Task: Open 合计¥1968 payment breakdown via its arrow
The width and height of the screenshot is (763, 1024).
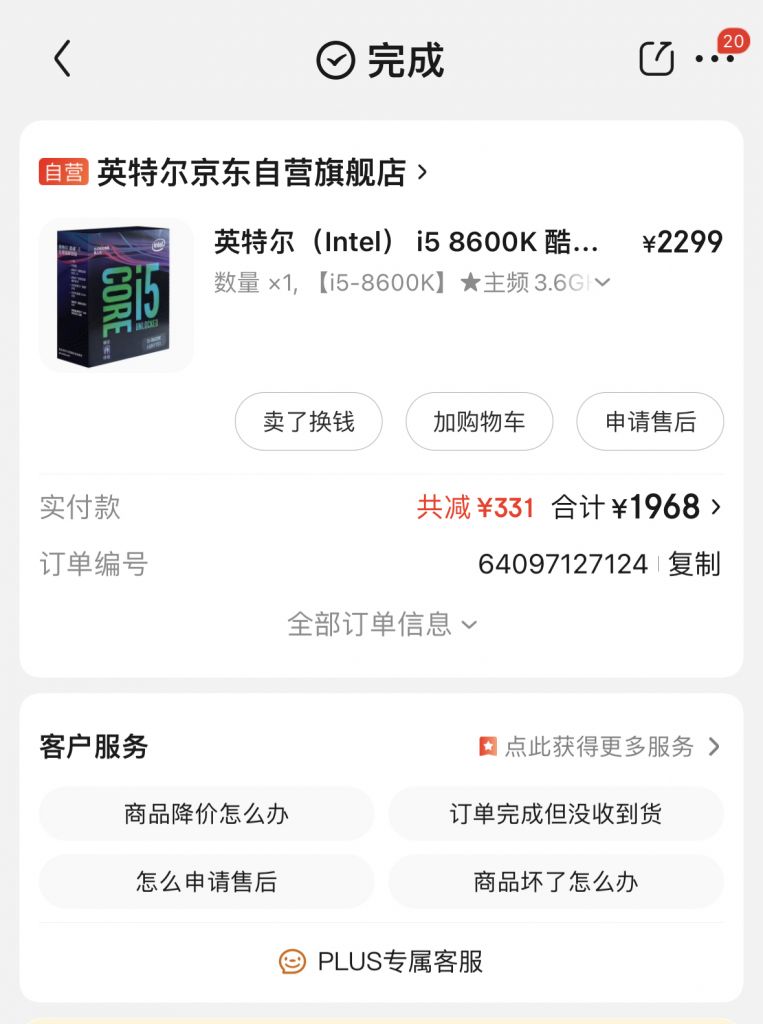Action: point(715,508)
